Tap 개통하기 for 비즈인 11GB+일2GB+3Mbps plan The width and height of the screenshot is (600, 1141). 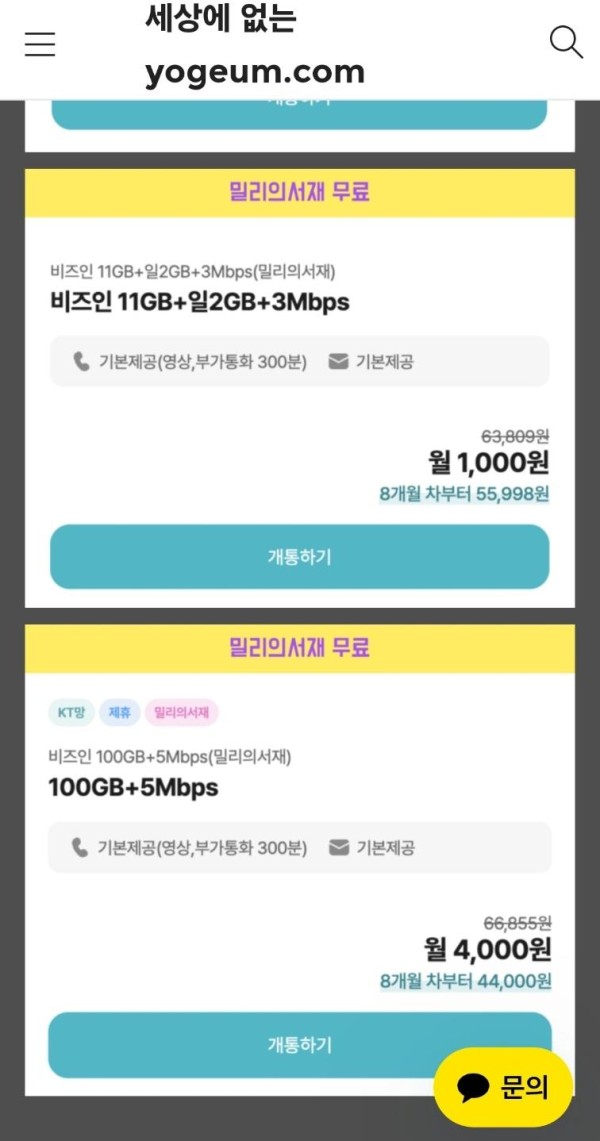300,557
